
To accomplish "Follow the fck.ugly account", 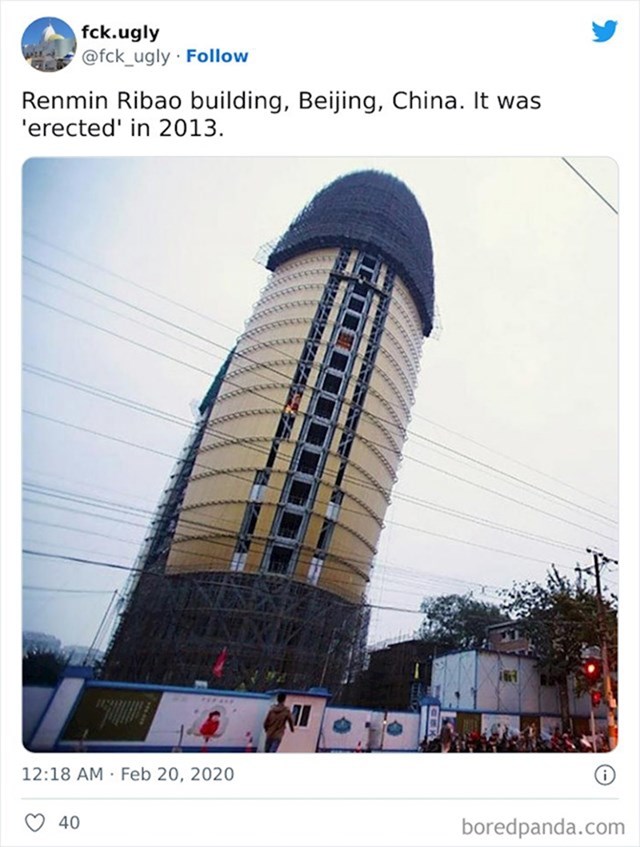I will point(218,56).
